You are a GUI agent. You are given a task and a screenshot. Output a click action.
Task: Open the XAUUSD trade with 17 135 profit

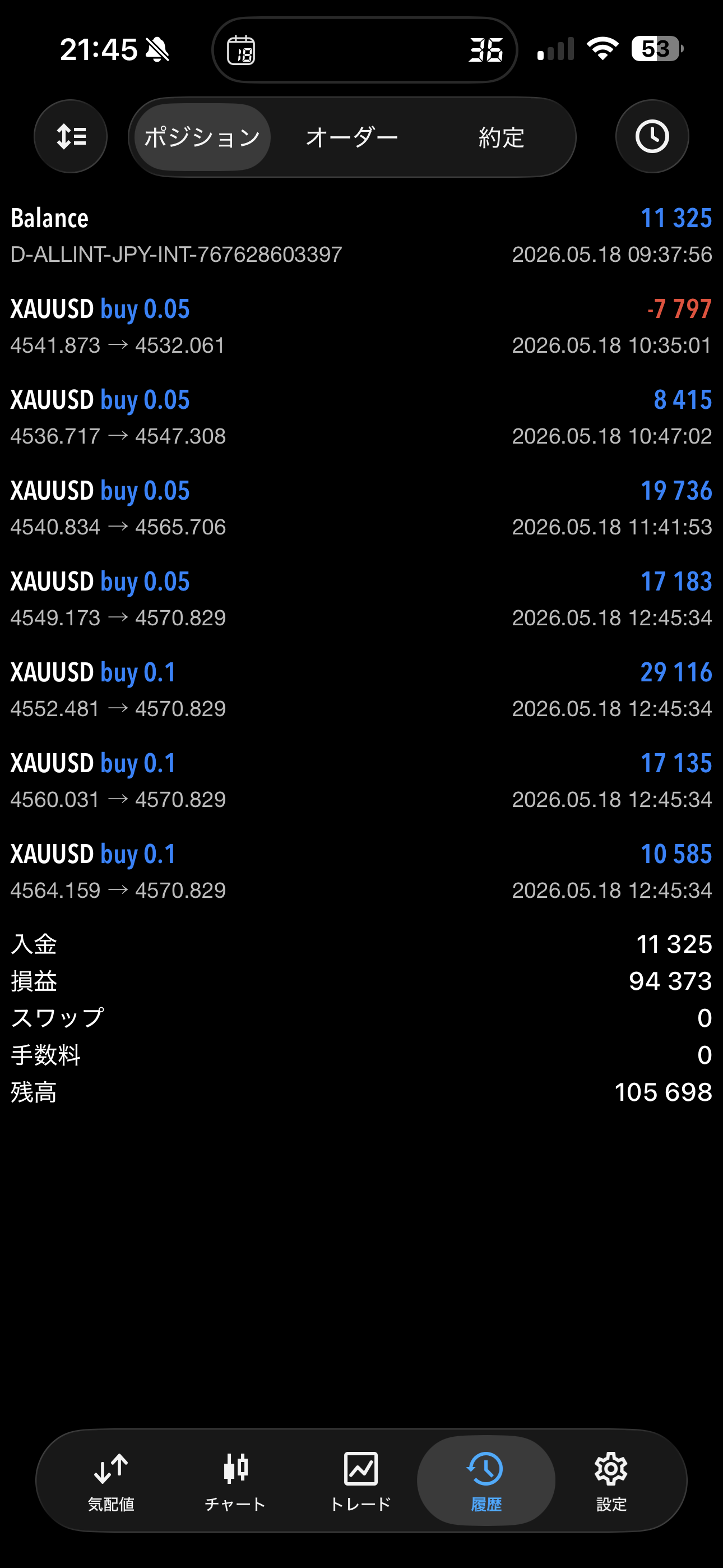361,780
